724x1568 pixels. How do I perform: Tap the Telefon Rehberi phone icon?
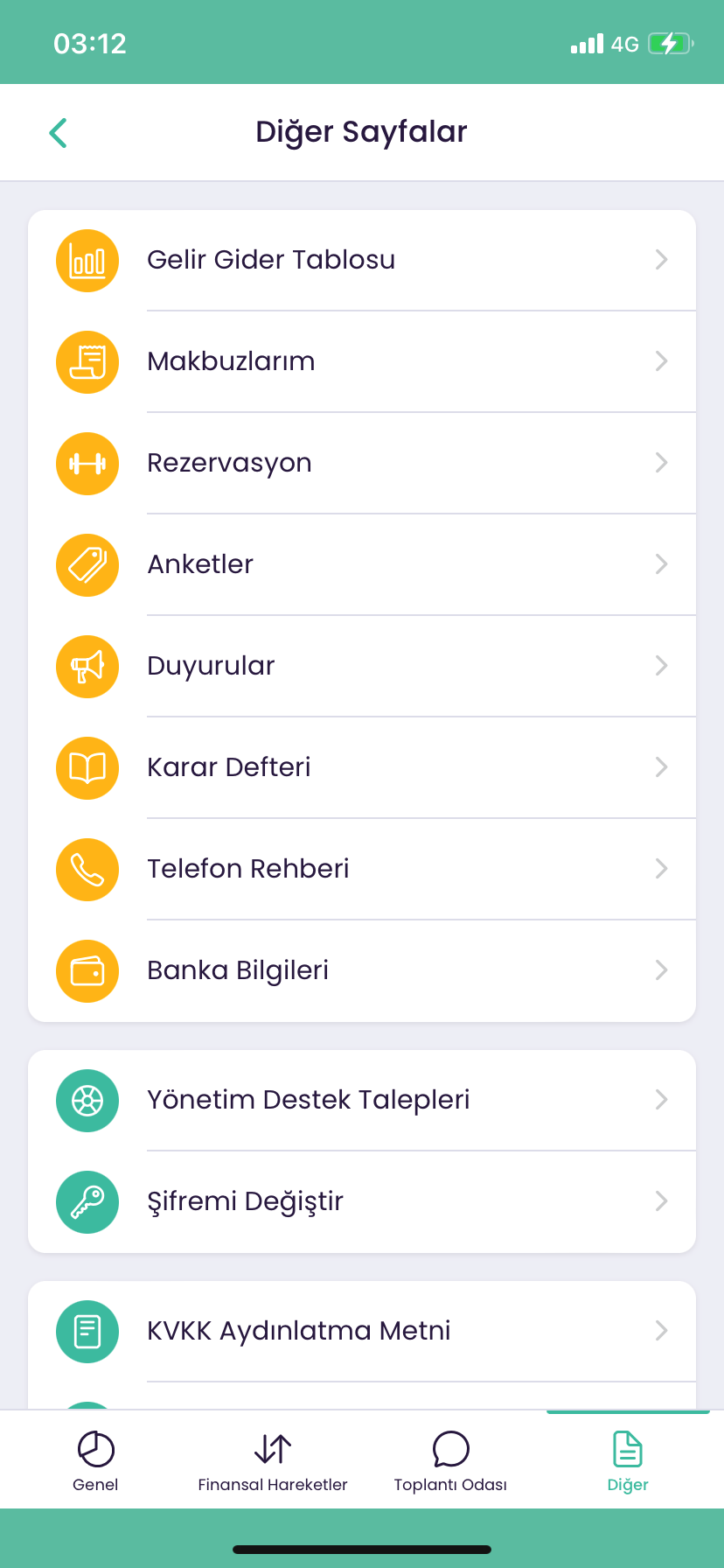87,869
